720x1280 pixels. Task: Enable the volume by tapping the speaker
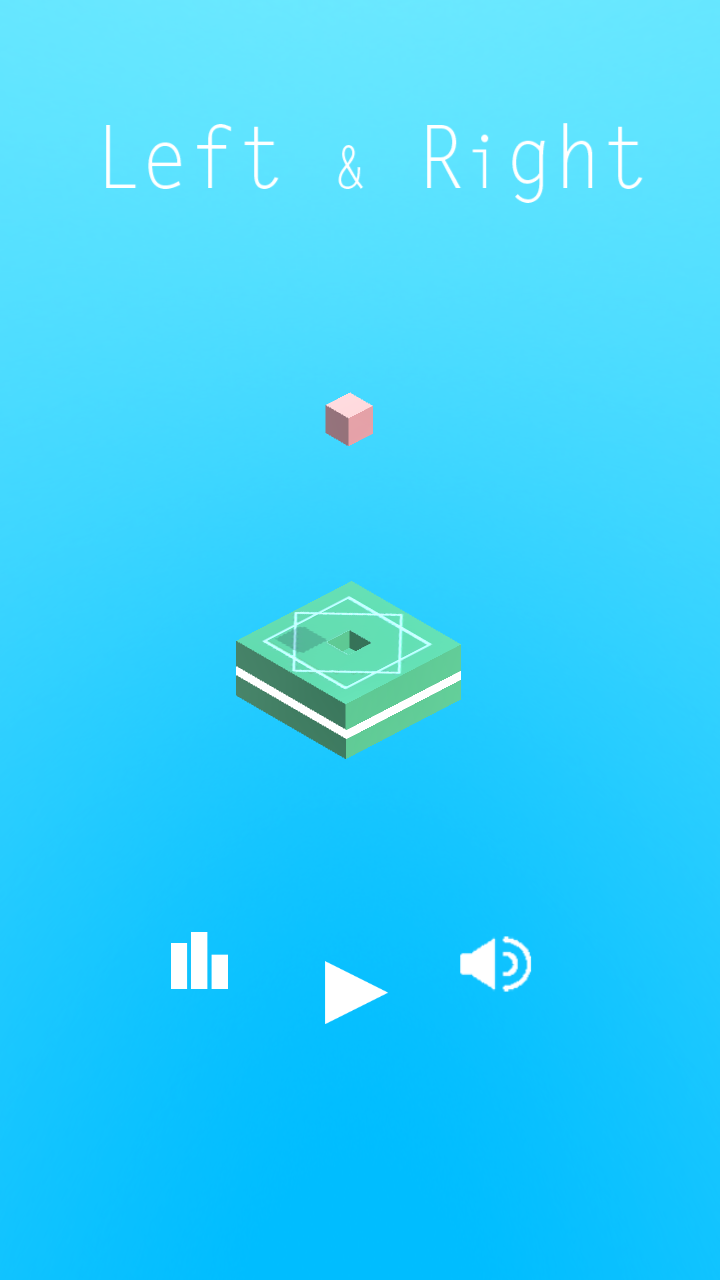coord(494,963)
